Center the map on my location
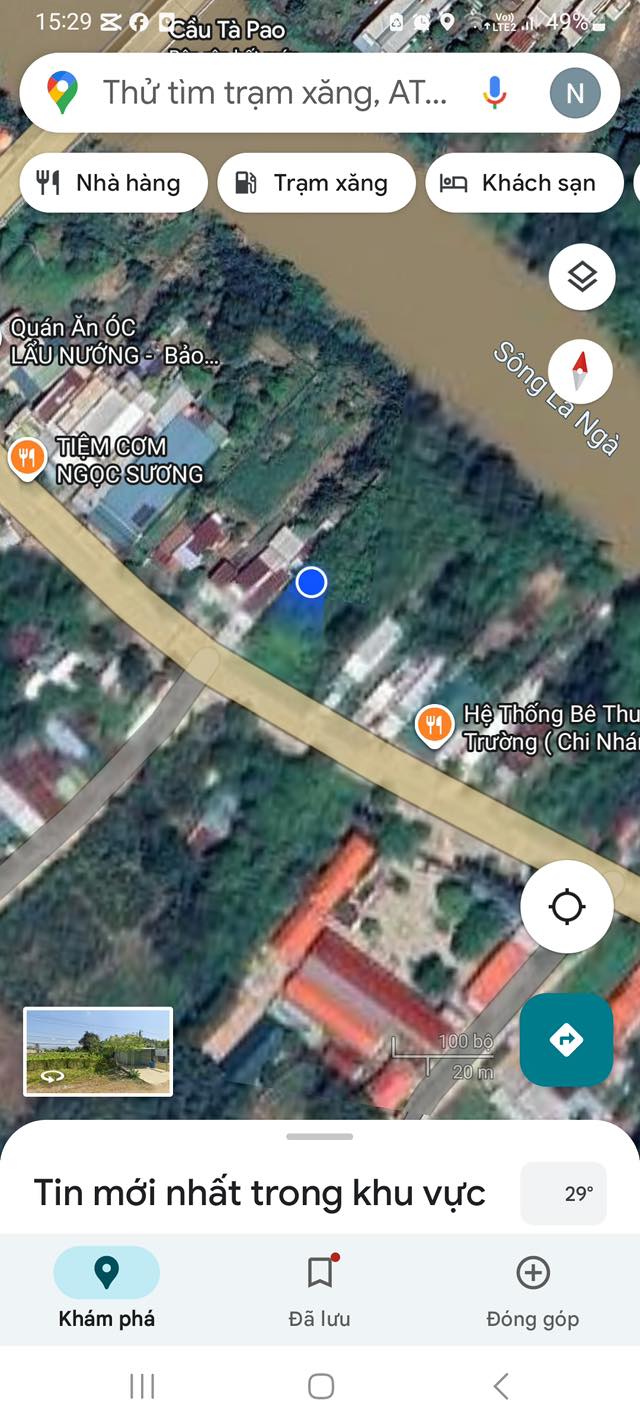Screen dimensions: 640x1426 point(567,907)
